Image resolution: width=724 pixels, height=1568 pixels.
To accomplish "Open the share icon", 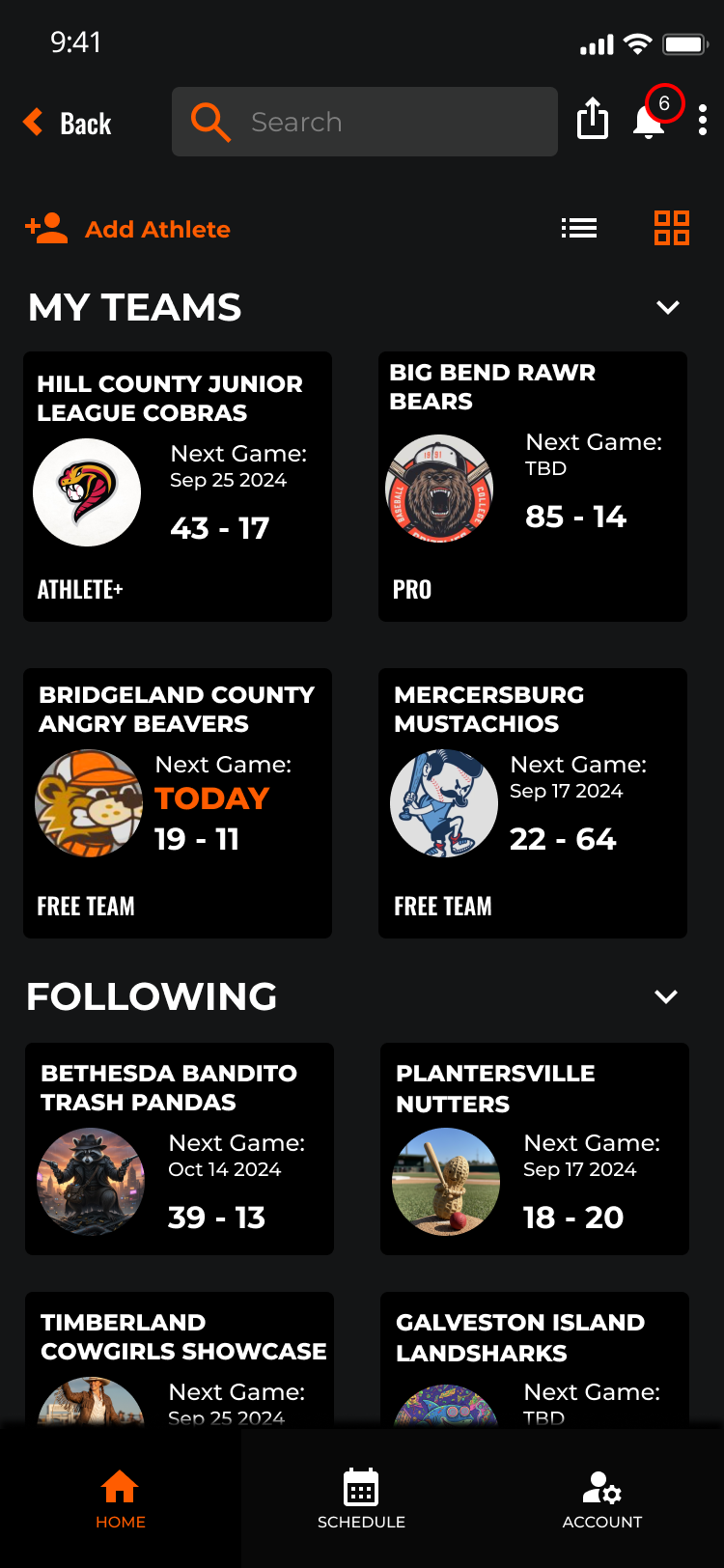I will [593, 119].
